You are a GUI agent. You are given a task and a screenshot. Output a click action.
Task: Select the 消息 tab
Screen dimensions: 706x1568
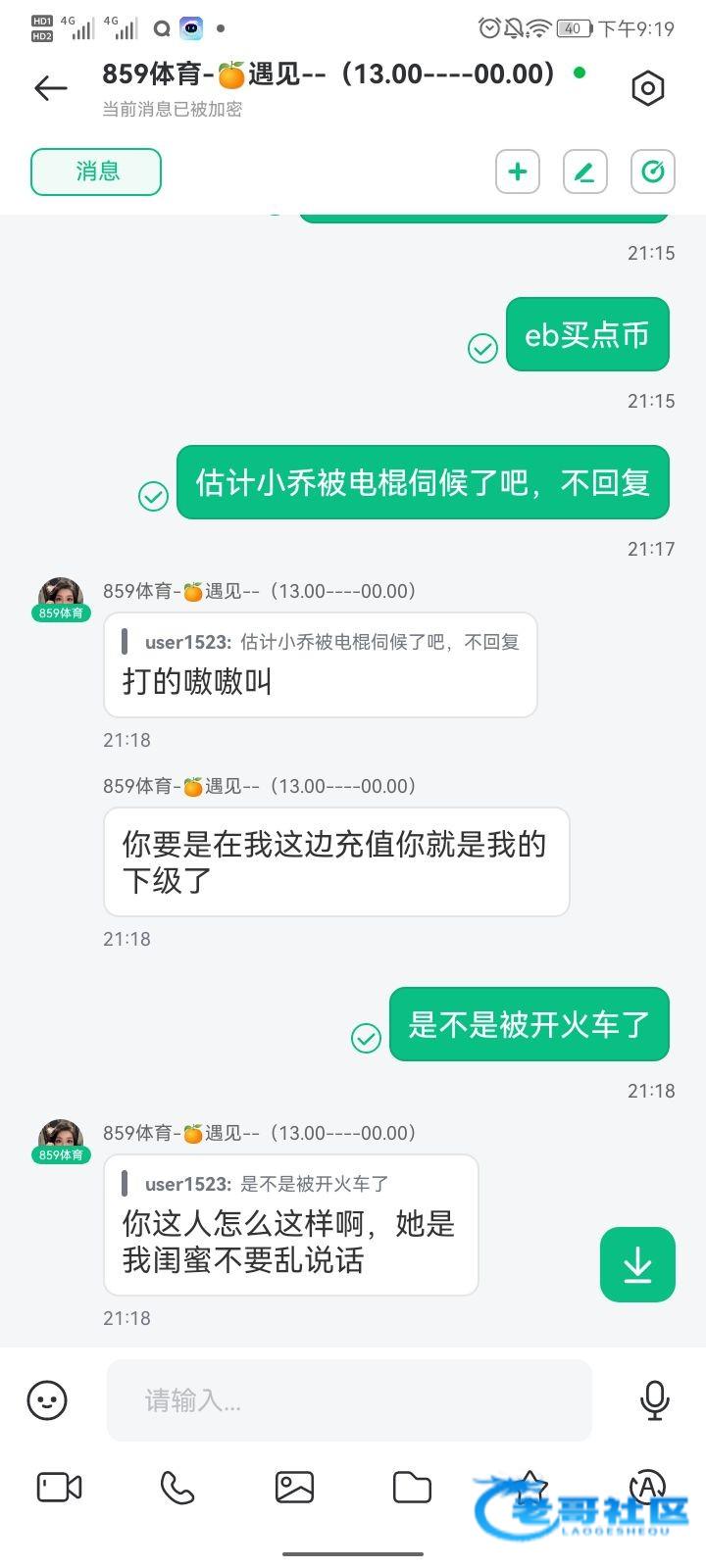tap(96, 171)
